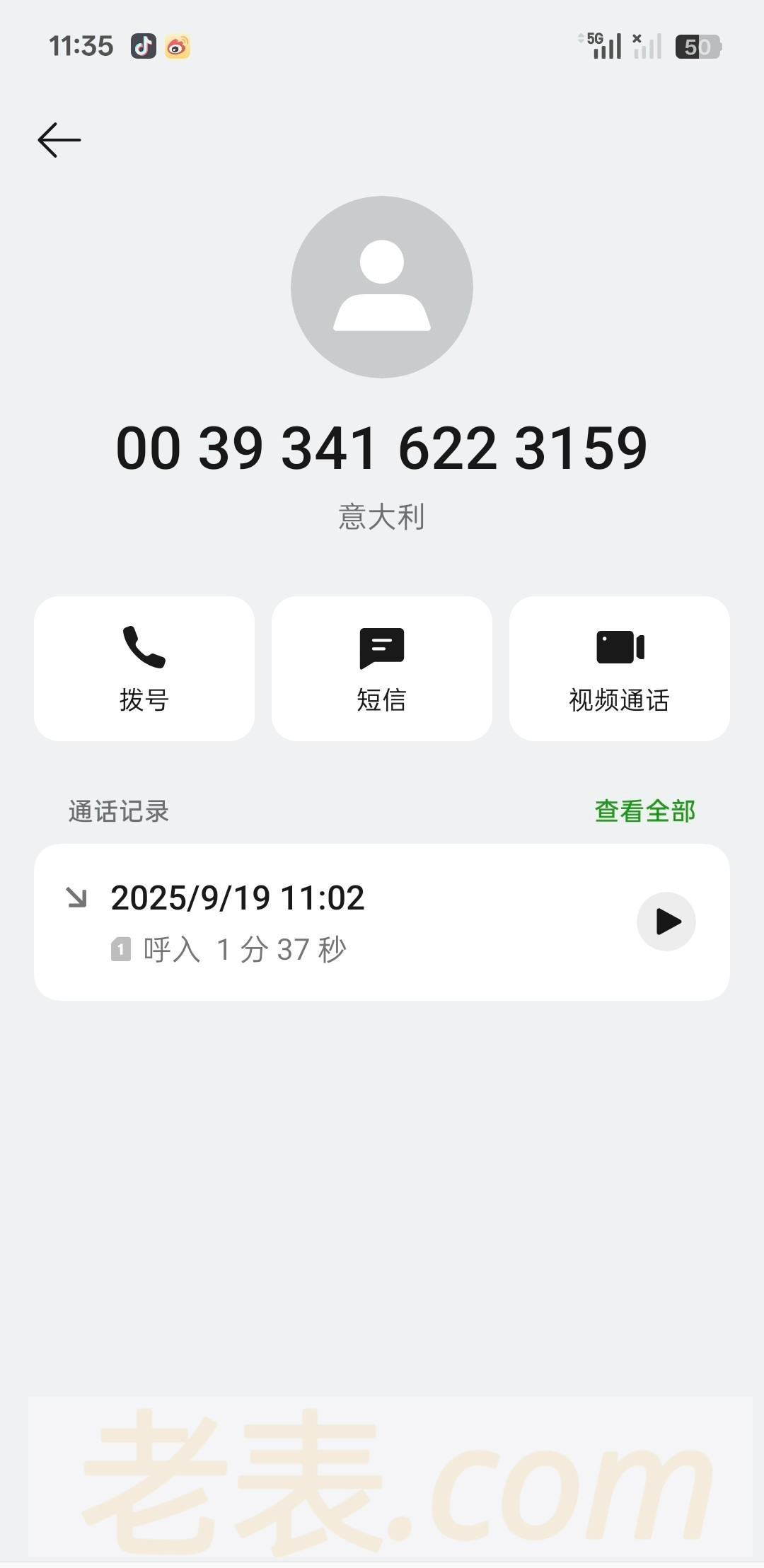Go back using the top arrow
This screenshot has height=1568, width=764.
[59, 140]
